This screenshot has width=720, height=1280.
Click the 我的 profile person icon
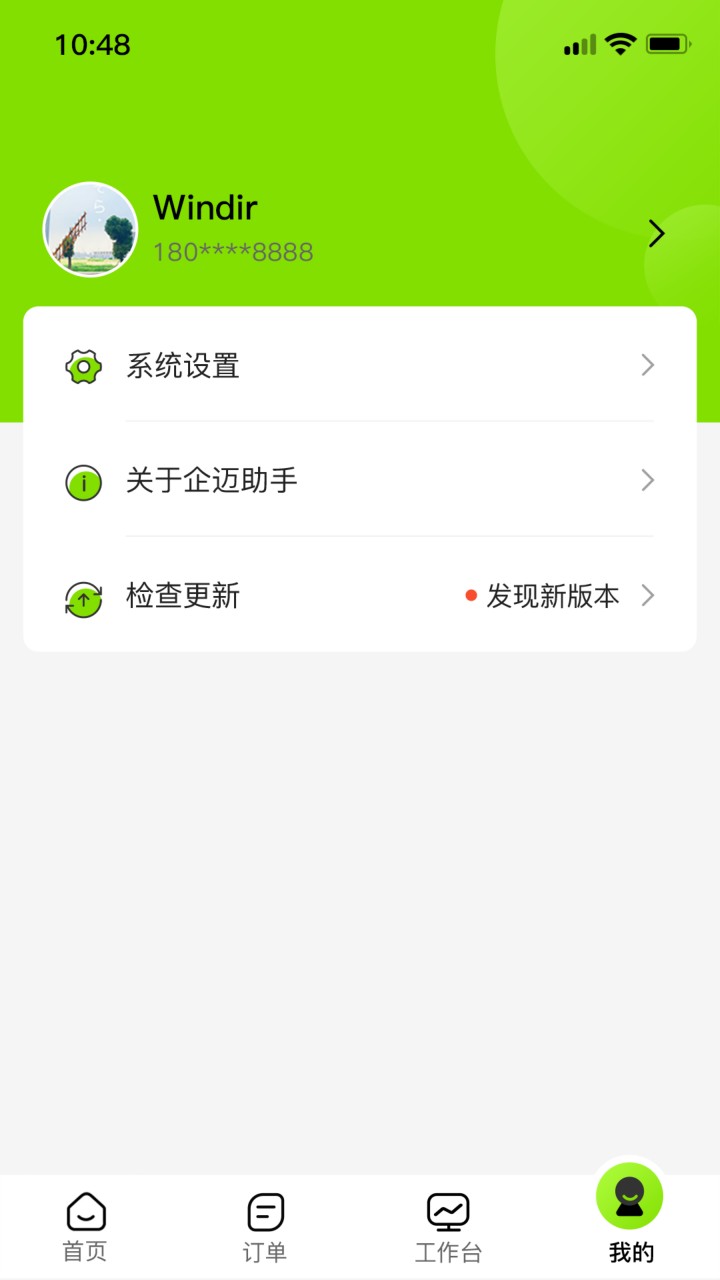click(x=628, y=1196)
